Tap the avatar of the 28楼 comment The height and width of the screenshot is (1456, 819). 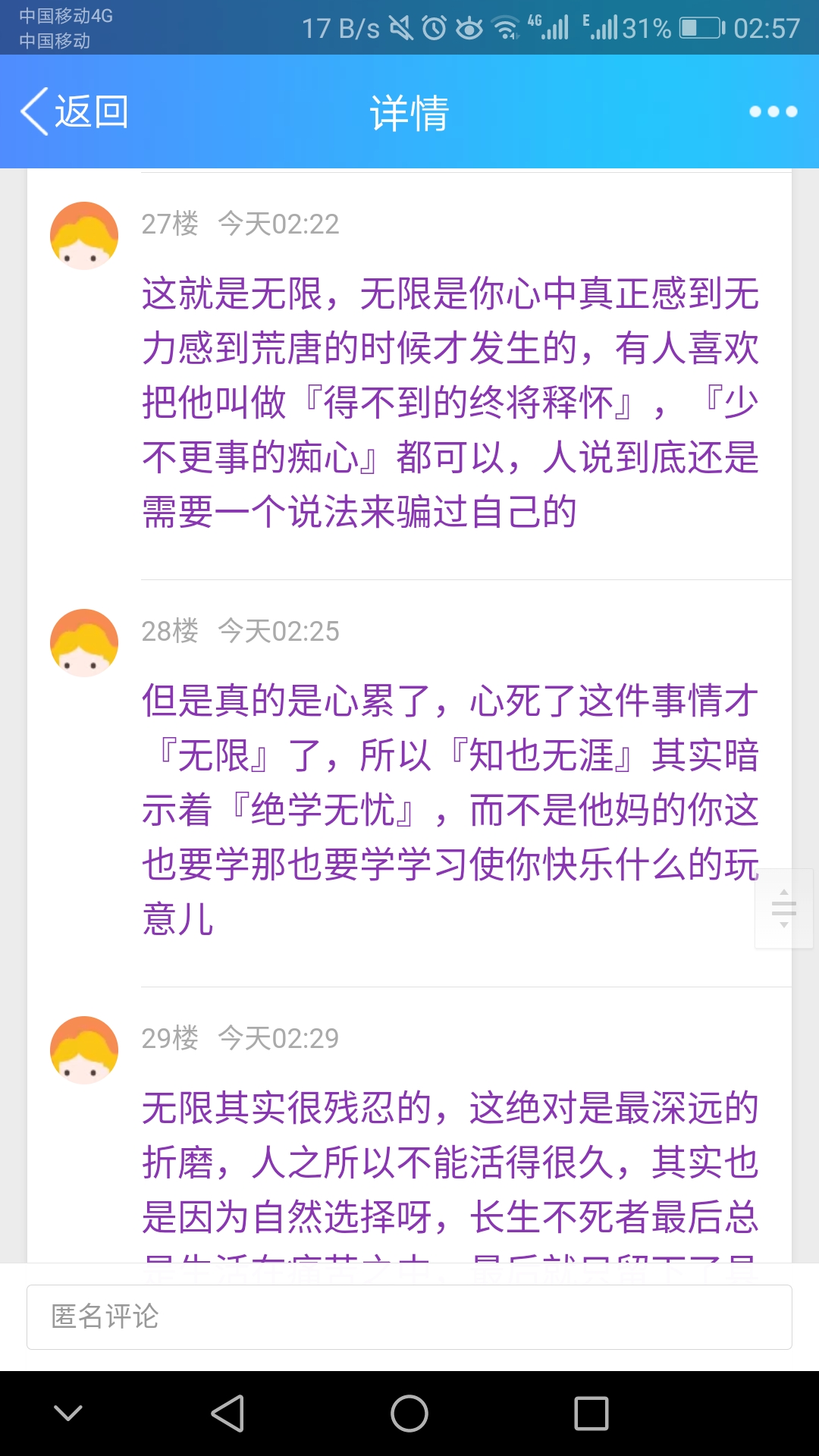pos(84,643)
